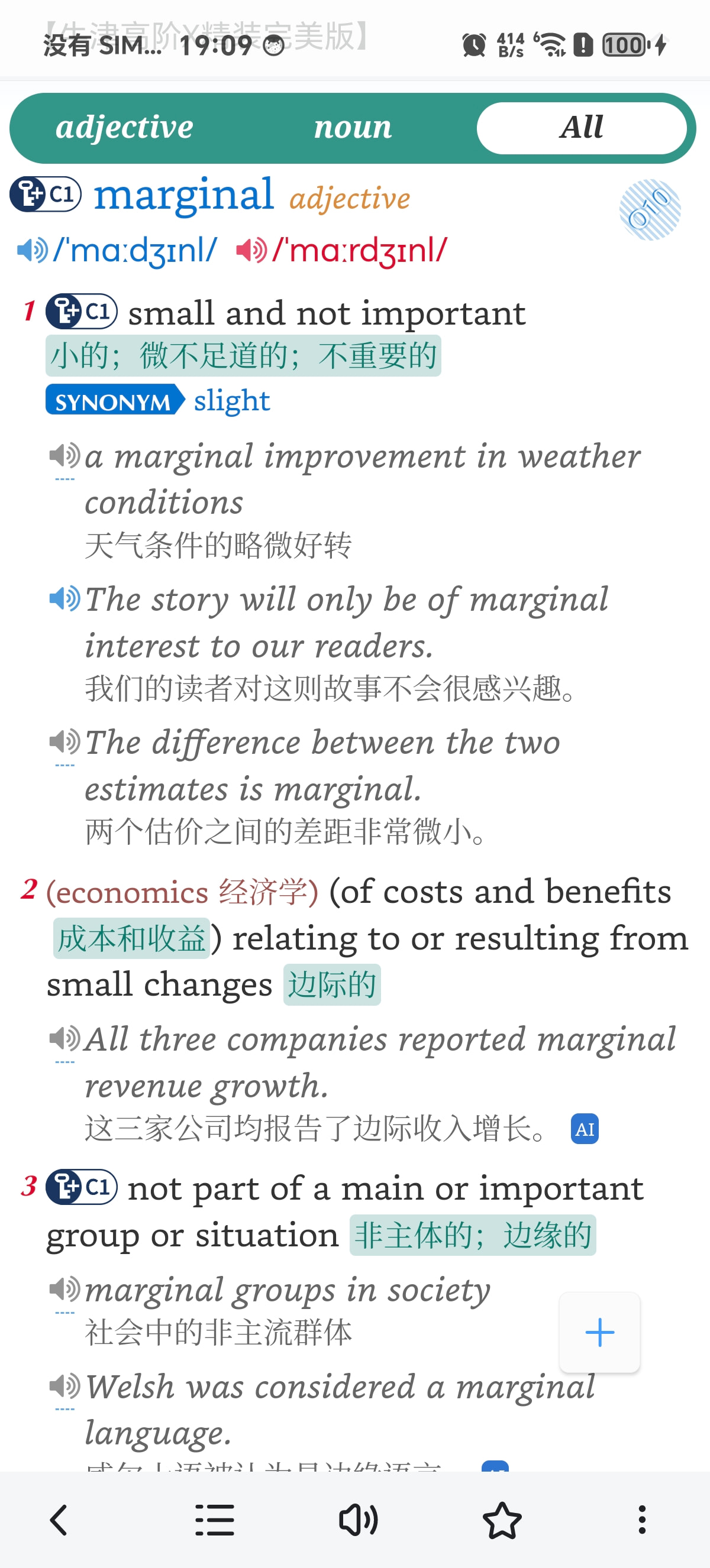
Task: Tap the floating plus button
Action: (599, 1333)
